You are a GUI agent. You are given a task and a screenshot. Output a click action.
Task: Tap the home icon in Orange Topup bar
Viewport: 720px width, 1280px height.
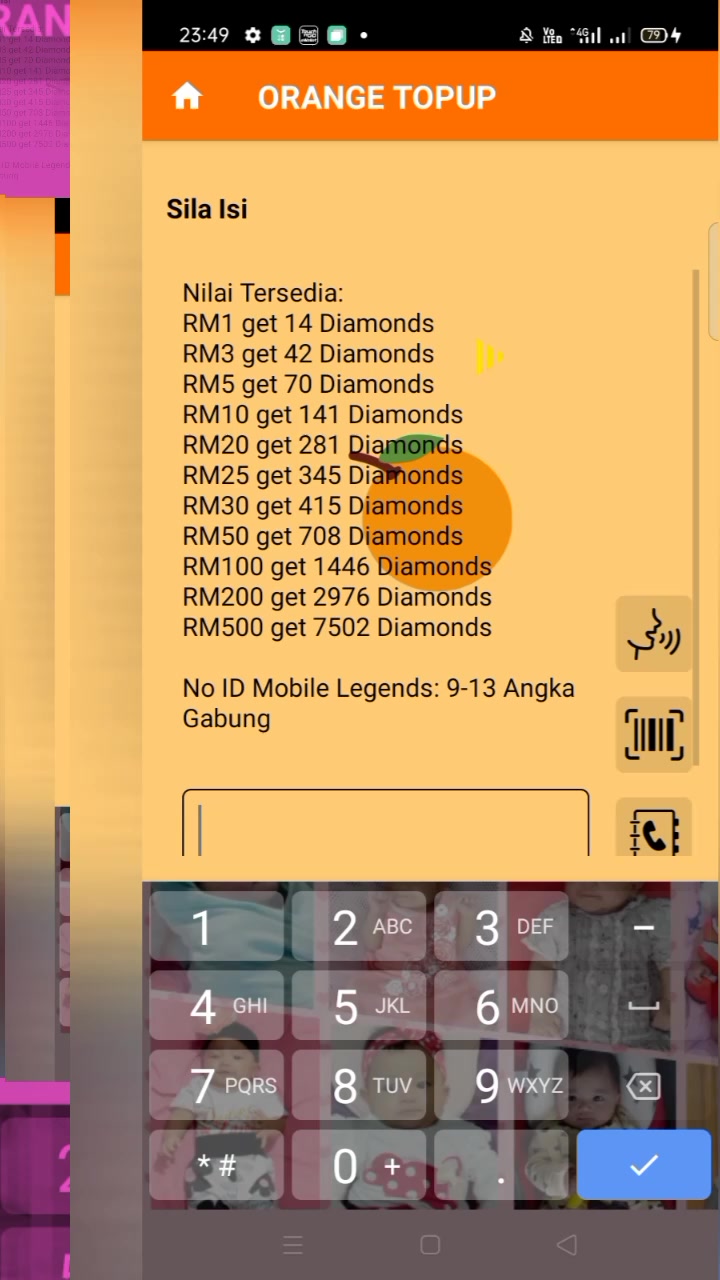(x=187, y=96)
